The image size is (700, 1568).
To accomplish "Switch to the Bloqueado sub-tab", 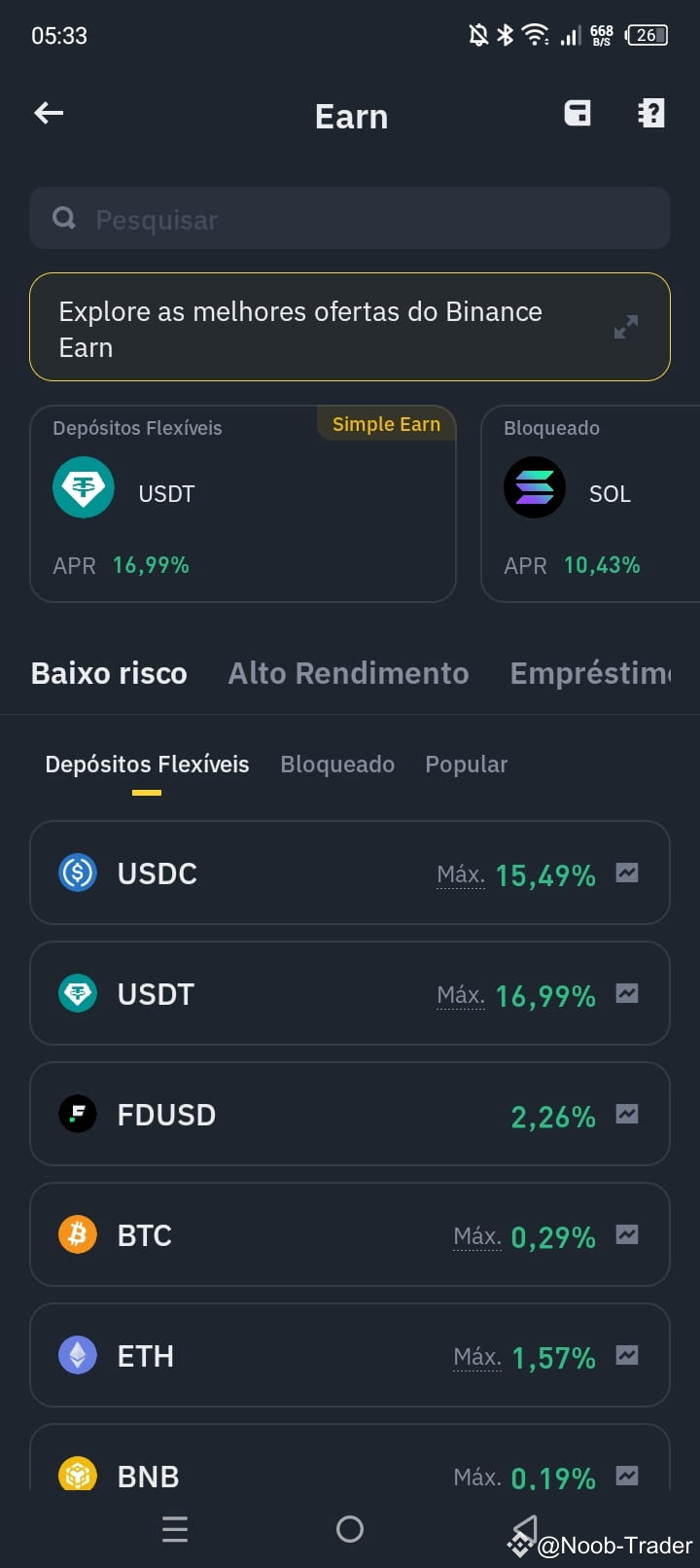I will [337, 765].
